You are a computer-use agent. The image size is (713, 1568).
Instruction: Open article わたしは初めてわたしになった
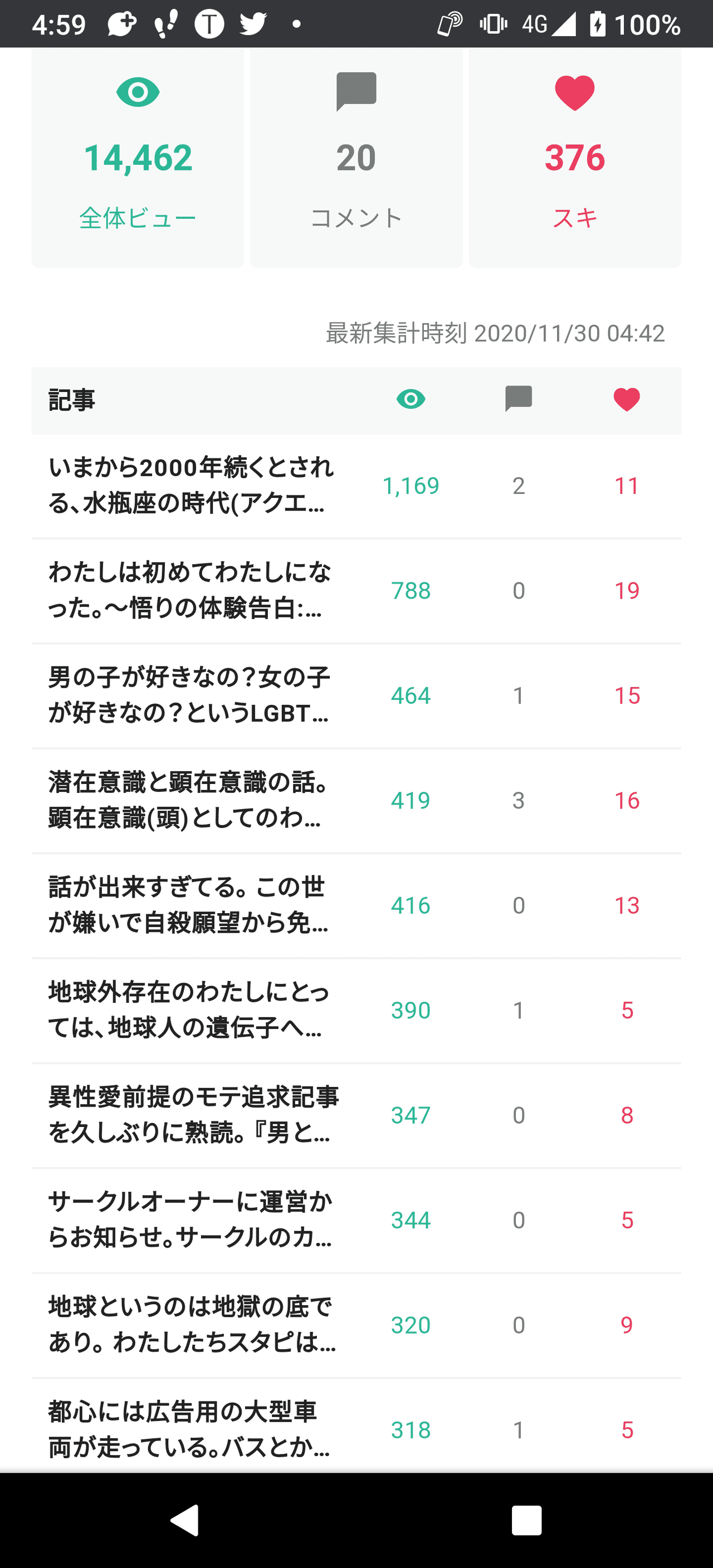(356, 590)
